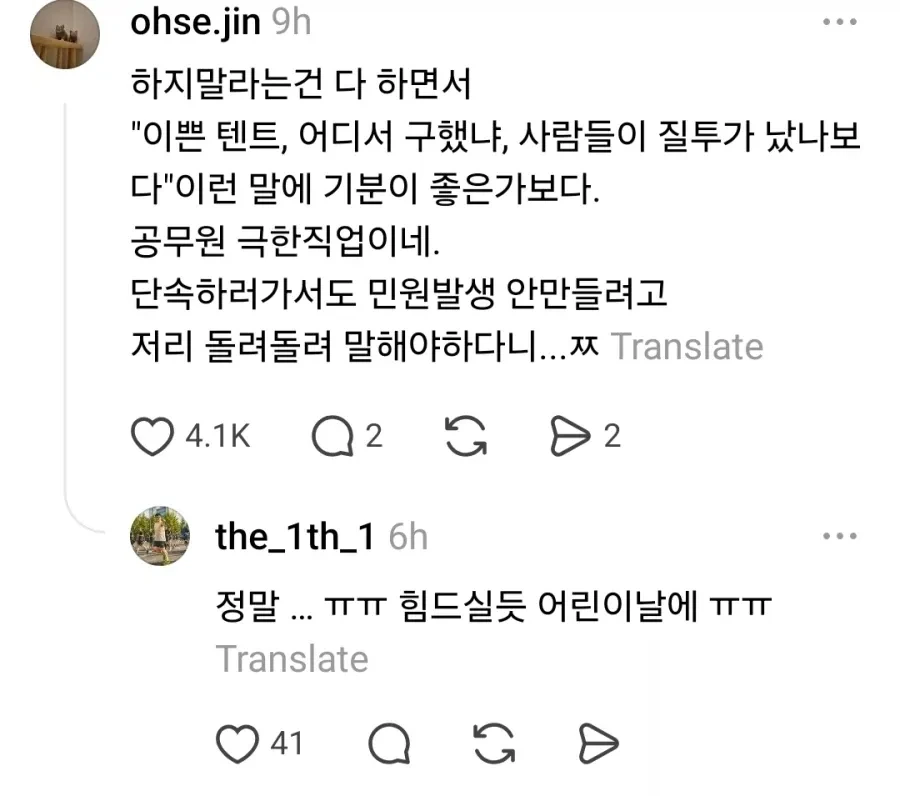Open the_1th_1's profile picture
This screenshot has width=900, height=796.
(160, 536)
